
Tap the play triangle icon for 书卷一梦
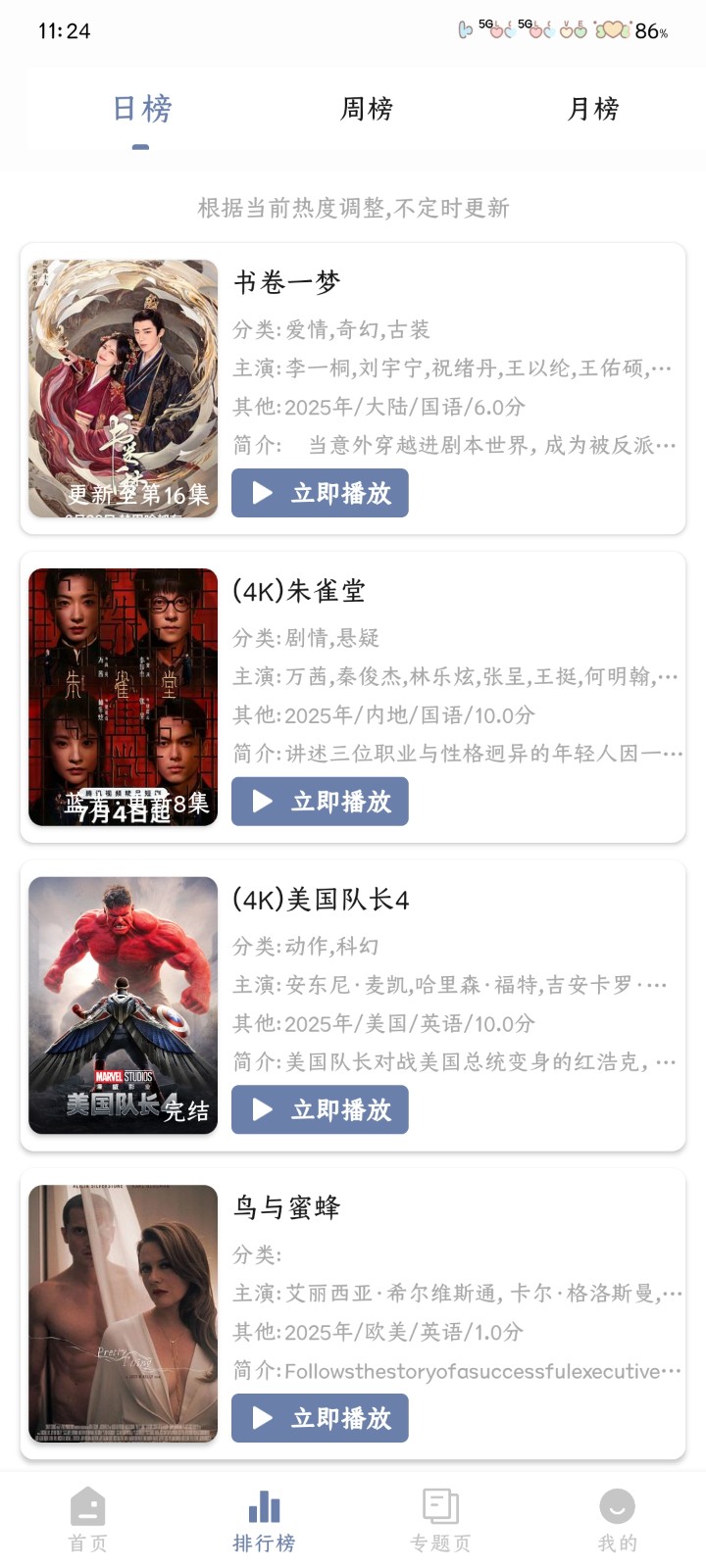(260, 493)
